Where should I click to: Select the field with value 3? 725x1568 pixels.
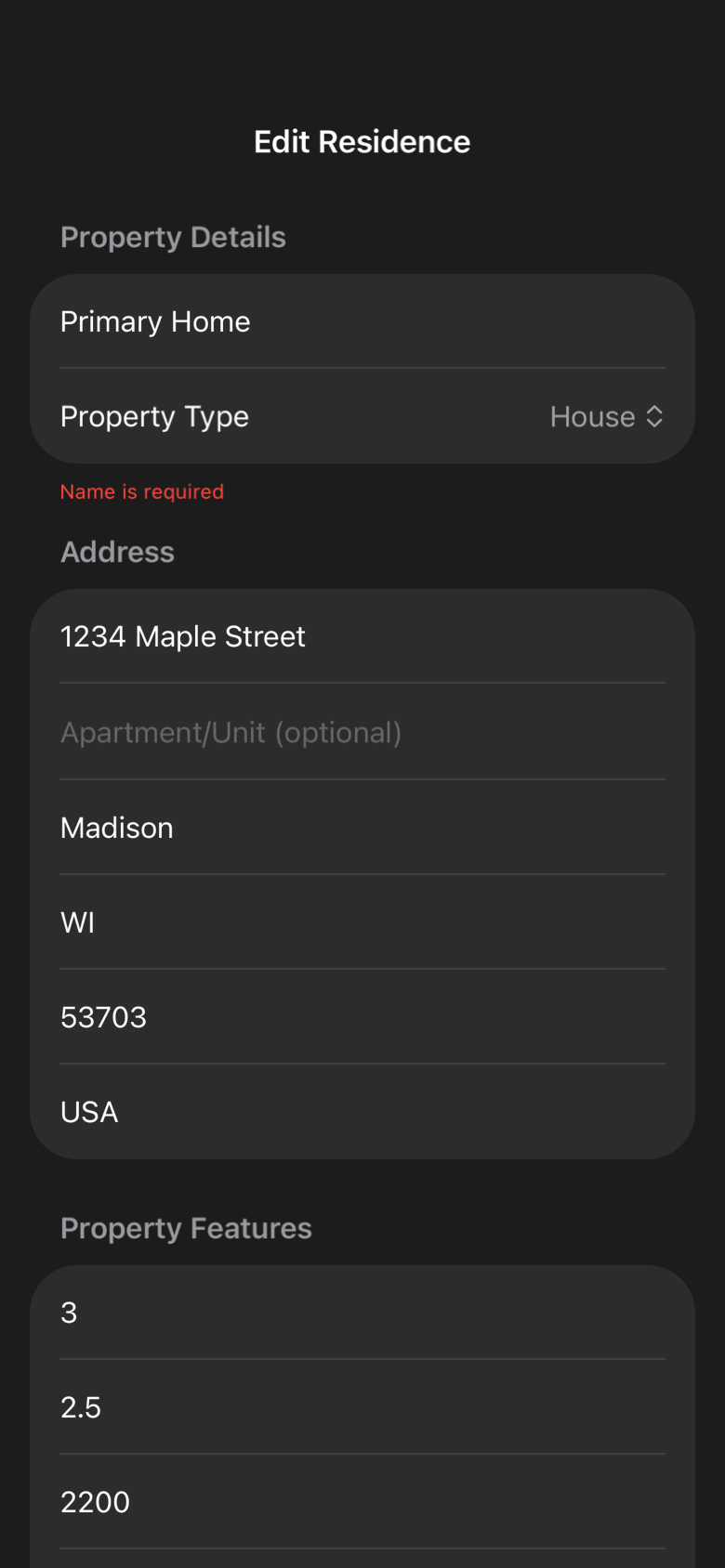pos(361,1313)
